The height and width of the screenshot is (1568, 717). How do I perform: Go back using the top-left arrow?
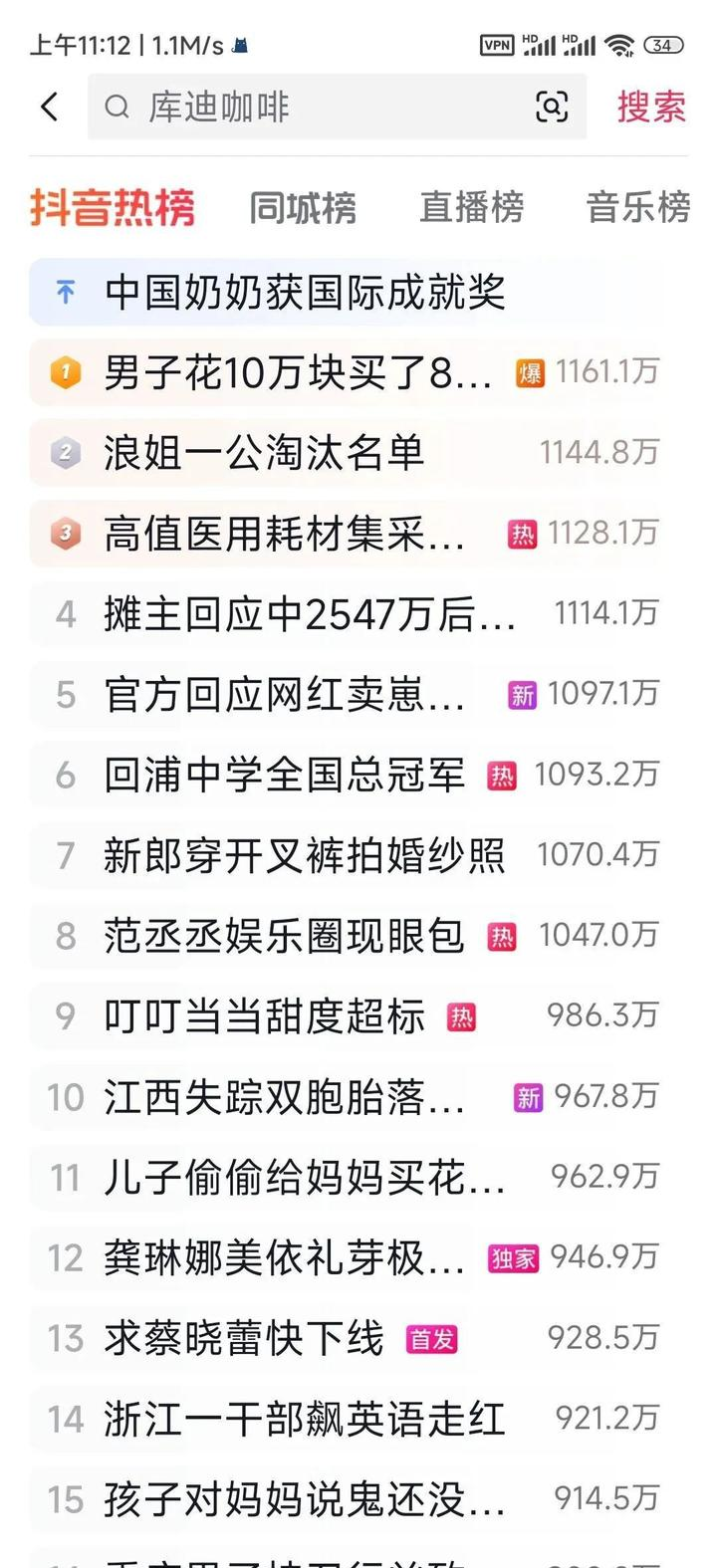coord(50,107)
